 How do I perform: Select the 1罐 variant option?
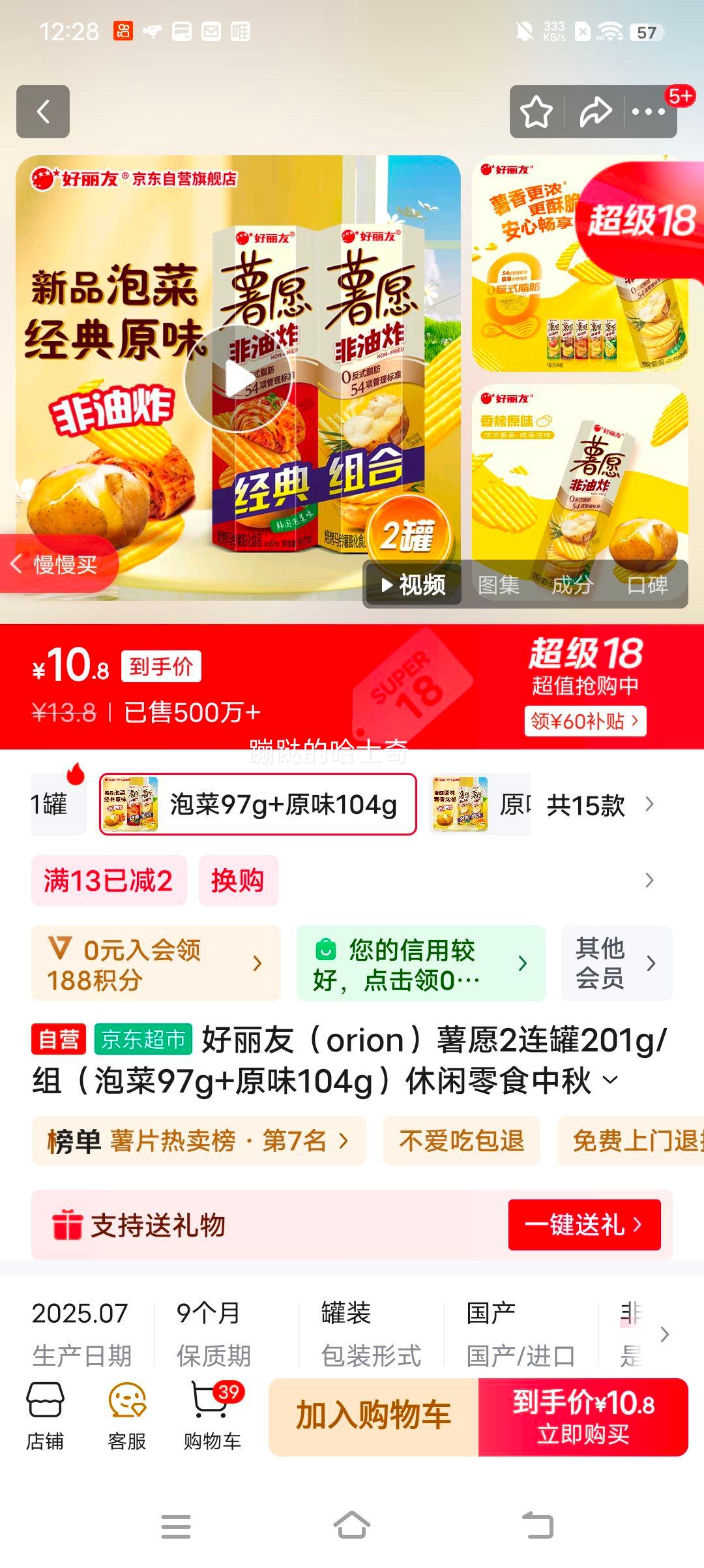pyautogui.click(x=49, y=804)
